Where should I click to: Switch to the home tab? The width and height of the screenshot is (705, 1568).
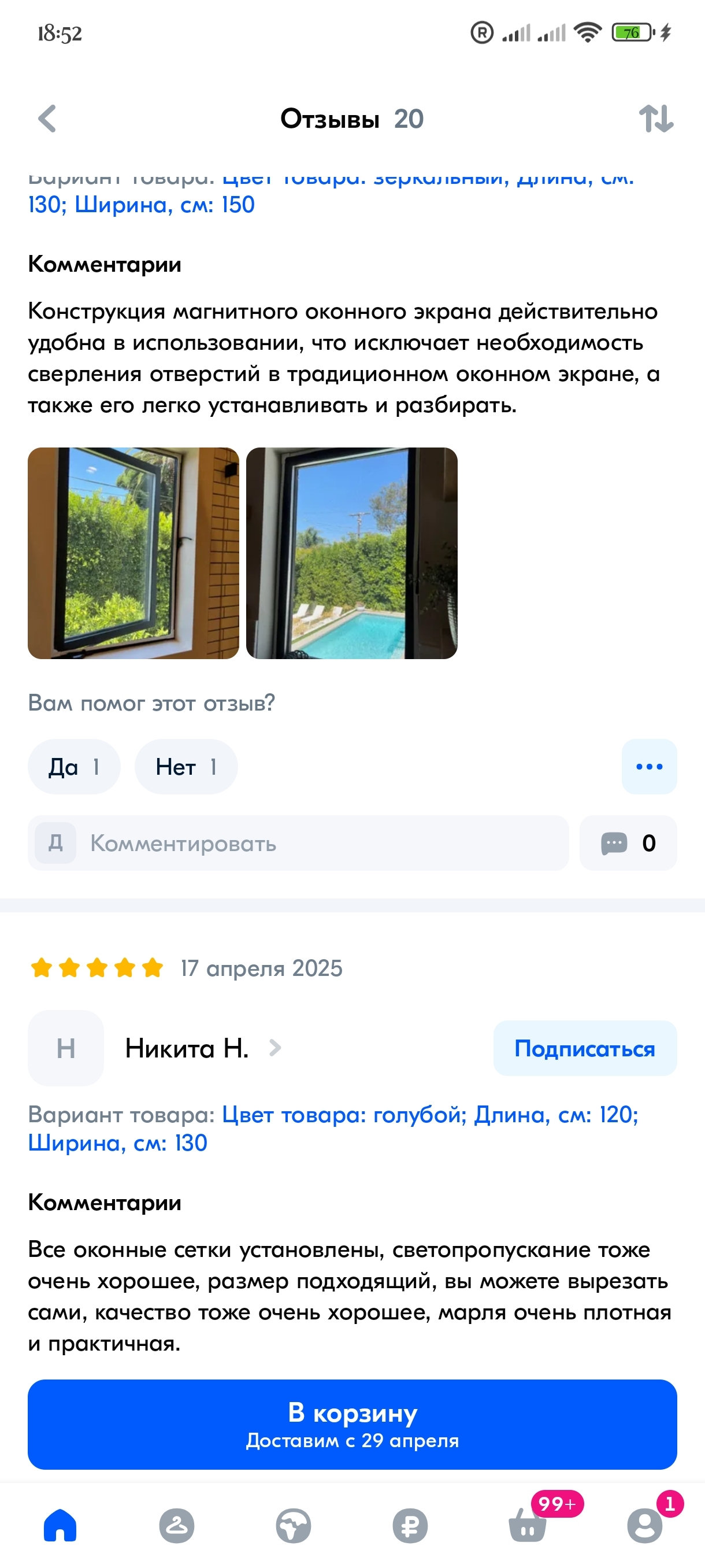60,1525
